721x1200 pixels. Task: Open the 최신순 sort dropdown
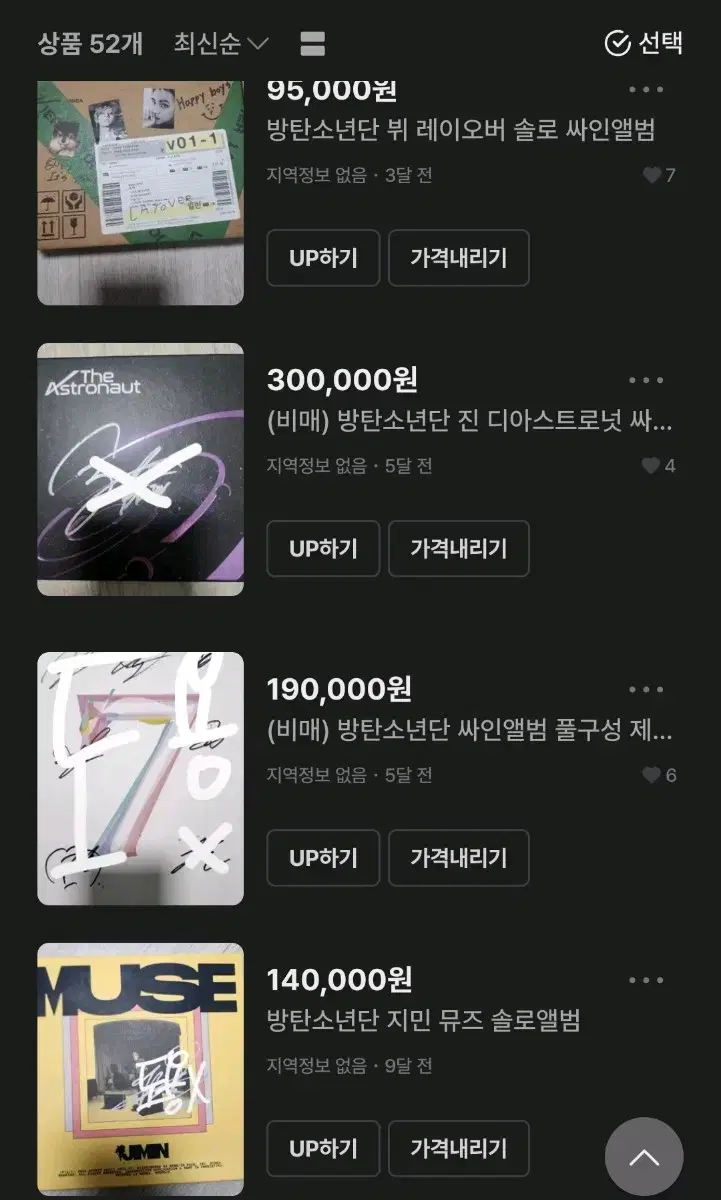pos(219,44)
